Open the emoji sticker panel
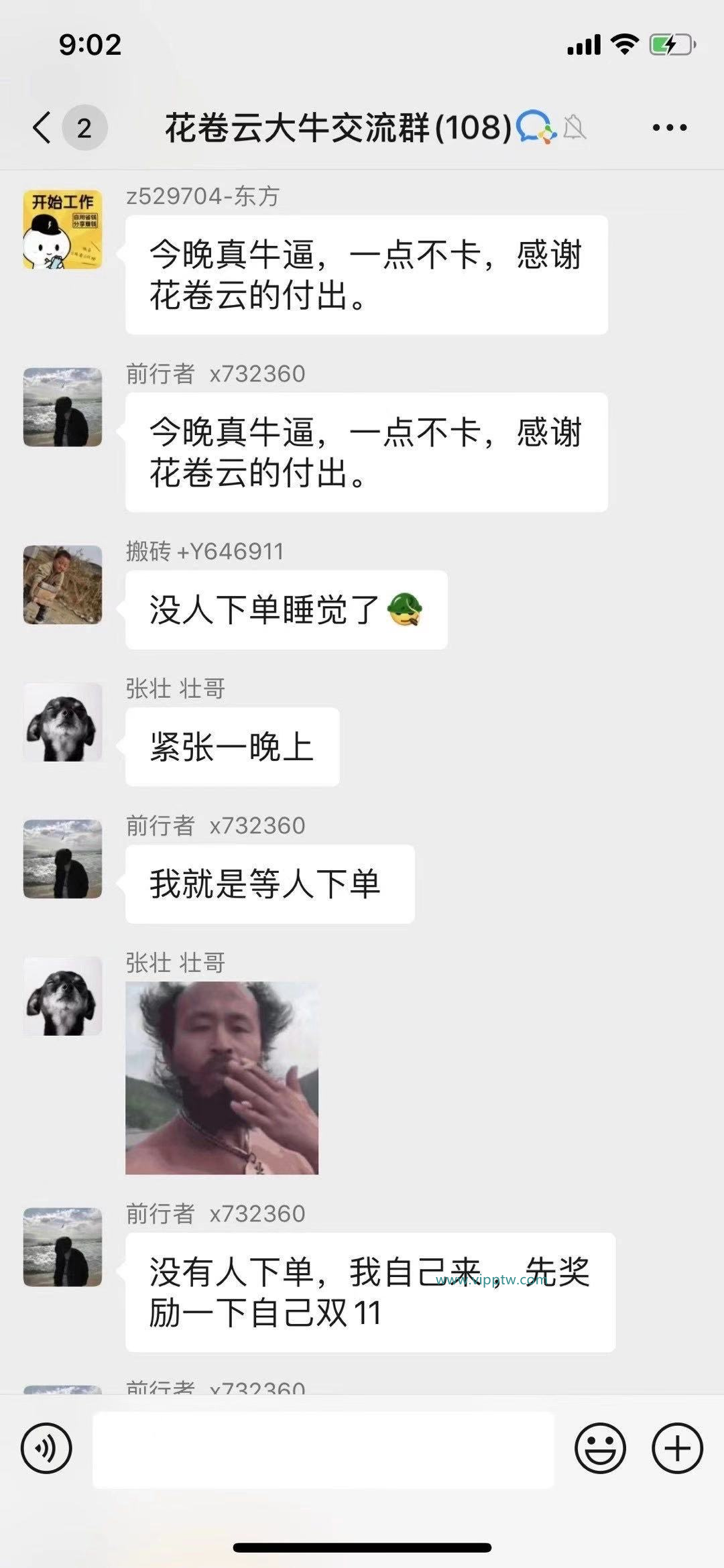This screenshot has height=1568, width=724. [600, 1448]
